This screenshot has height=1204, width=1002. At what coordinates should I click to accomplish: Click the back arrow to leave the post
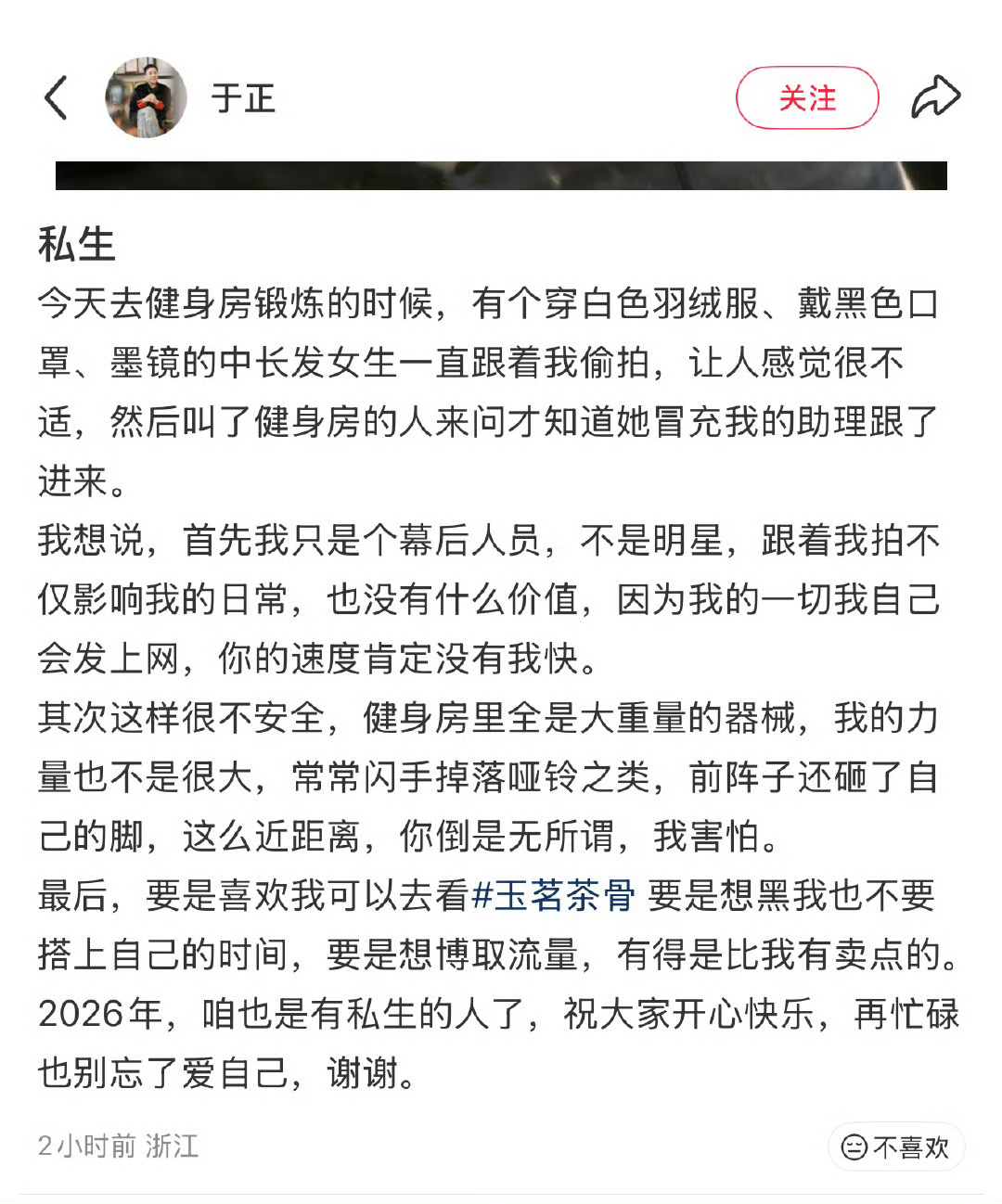point(56,97)
